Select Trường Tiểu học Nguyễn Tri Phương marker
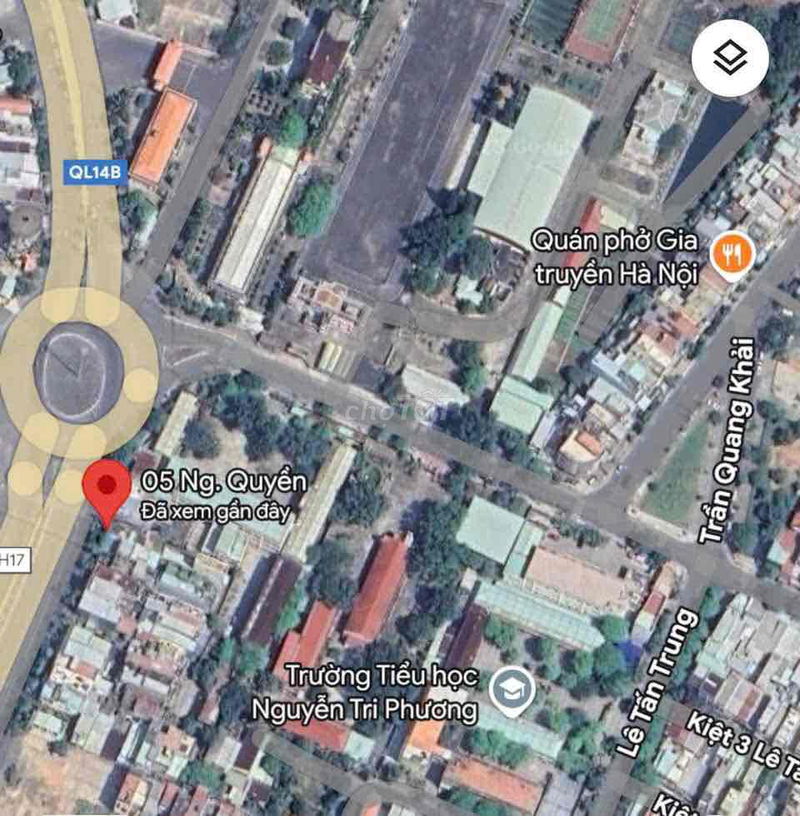 [512, 690]
